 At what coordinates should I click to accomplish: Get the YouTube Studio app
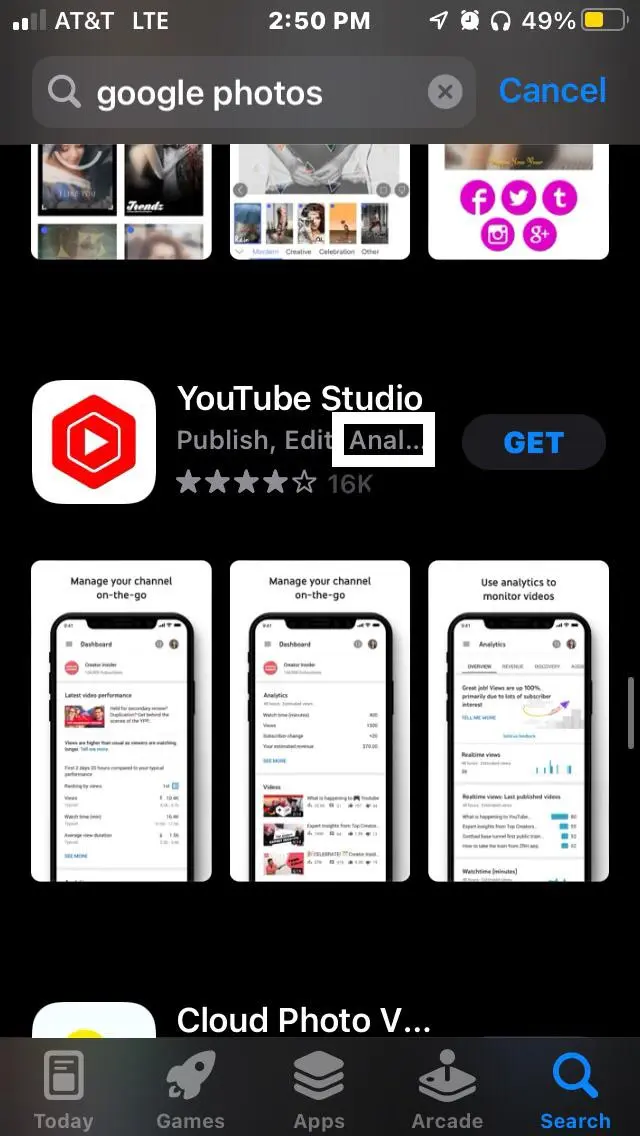click(533, 442)
